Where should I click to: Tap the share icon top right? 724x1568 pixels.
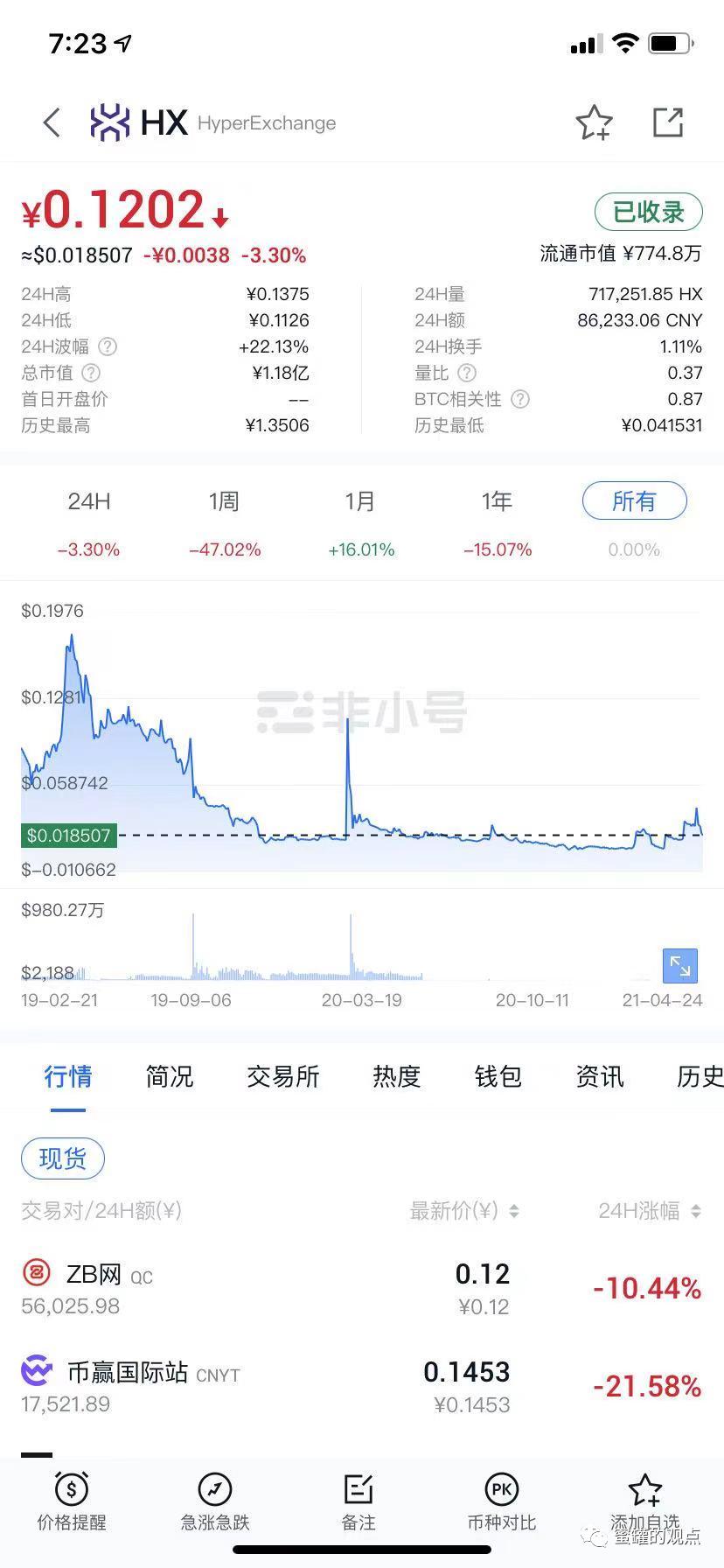point(668,122)
